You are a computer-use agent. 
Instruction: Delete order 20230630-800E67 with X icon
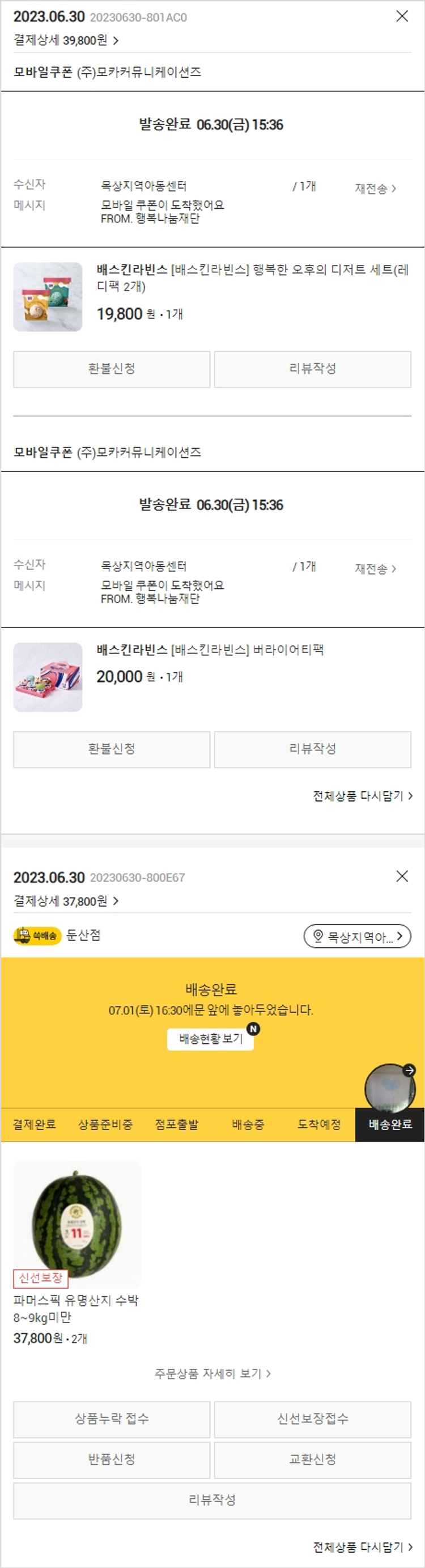[x=402, y=876]
